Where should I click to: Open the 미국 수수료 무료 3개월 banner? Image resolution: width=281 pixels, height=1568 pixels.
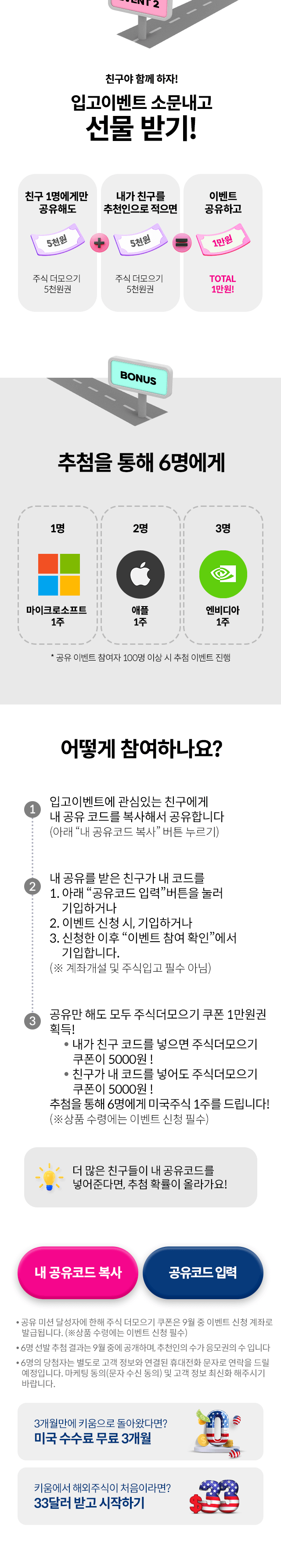pos(140,1431)
